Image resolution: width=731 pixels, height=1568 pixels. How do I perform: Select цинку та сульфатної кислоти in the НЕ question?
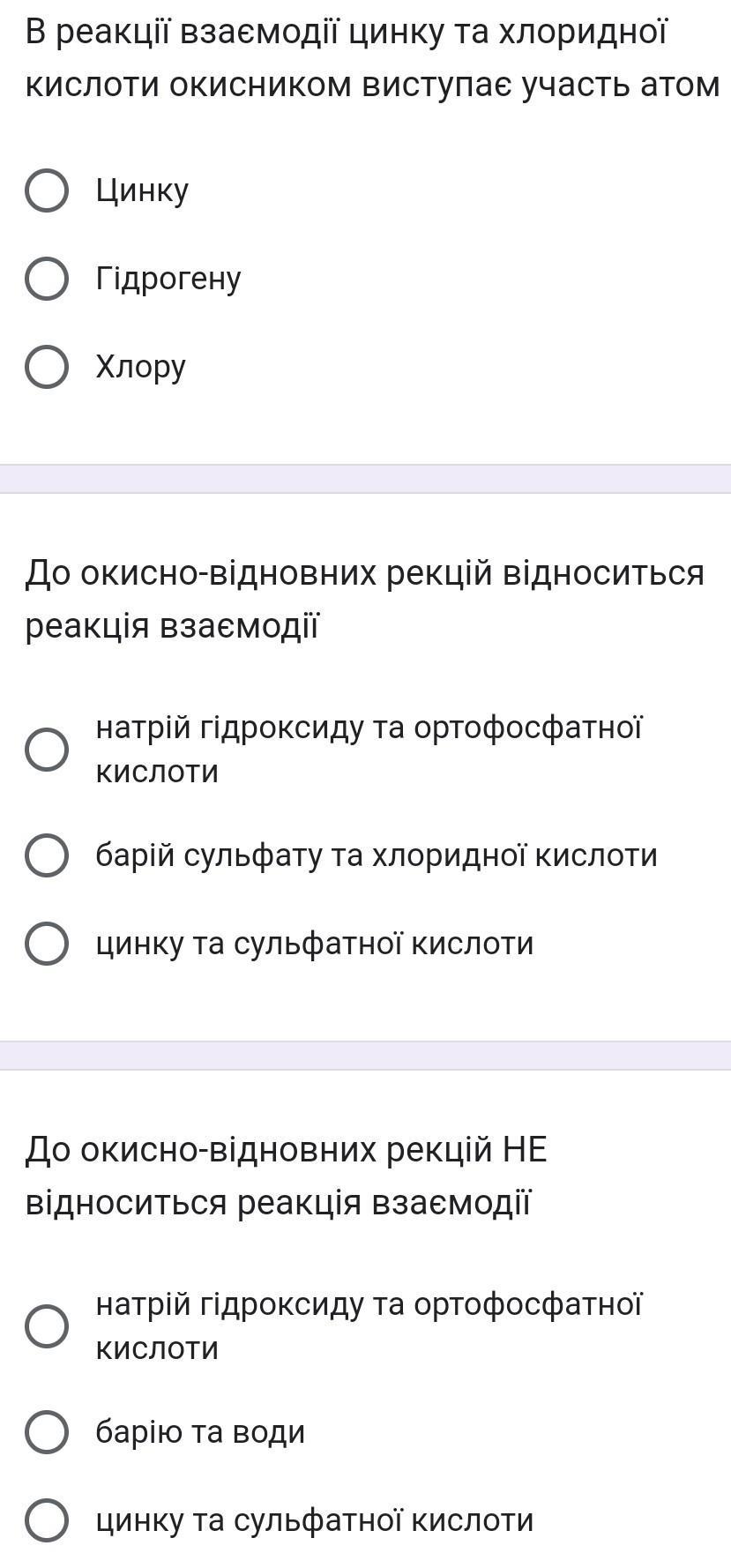click(x=47, y=1520)
